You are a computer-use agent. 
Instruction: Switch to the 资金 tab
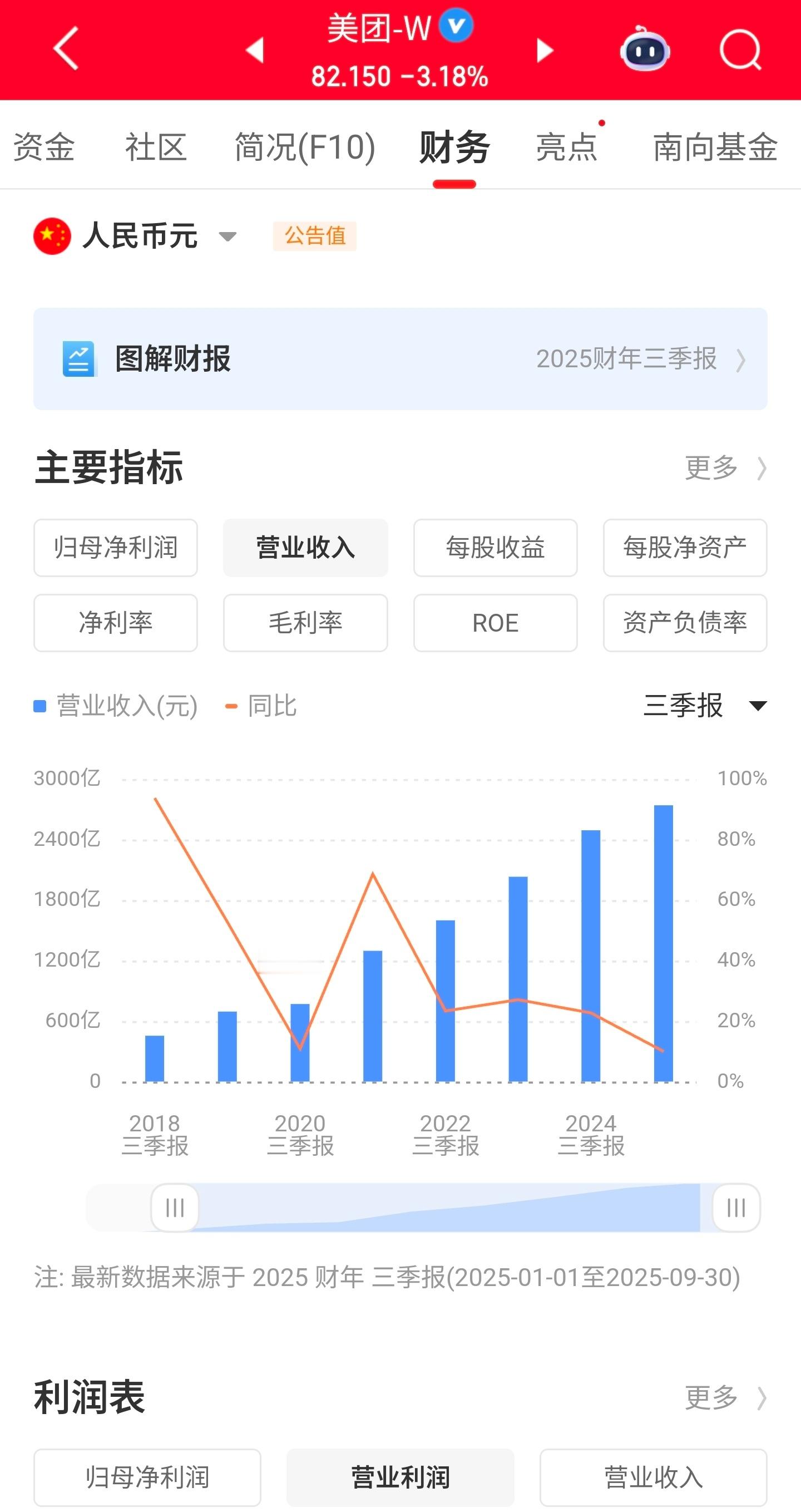(x=44, y=148)
